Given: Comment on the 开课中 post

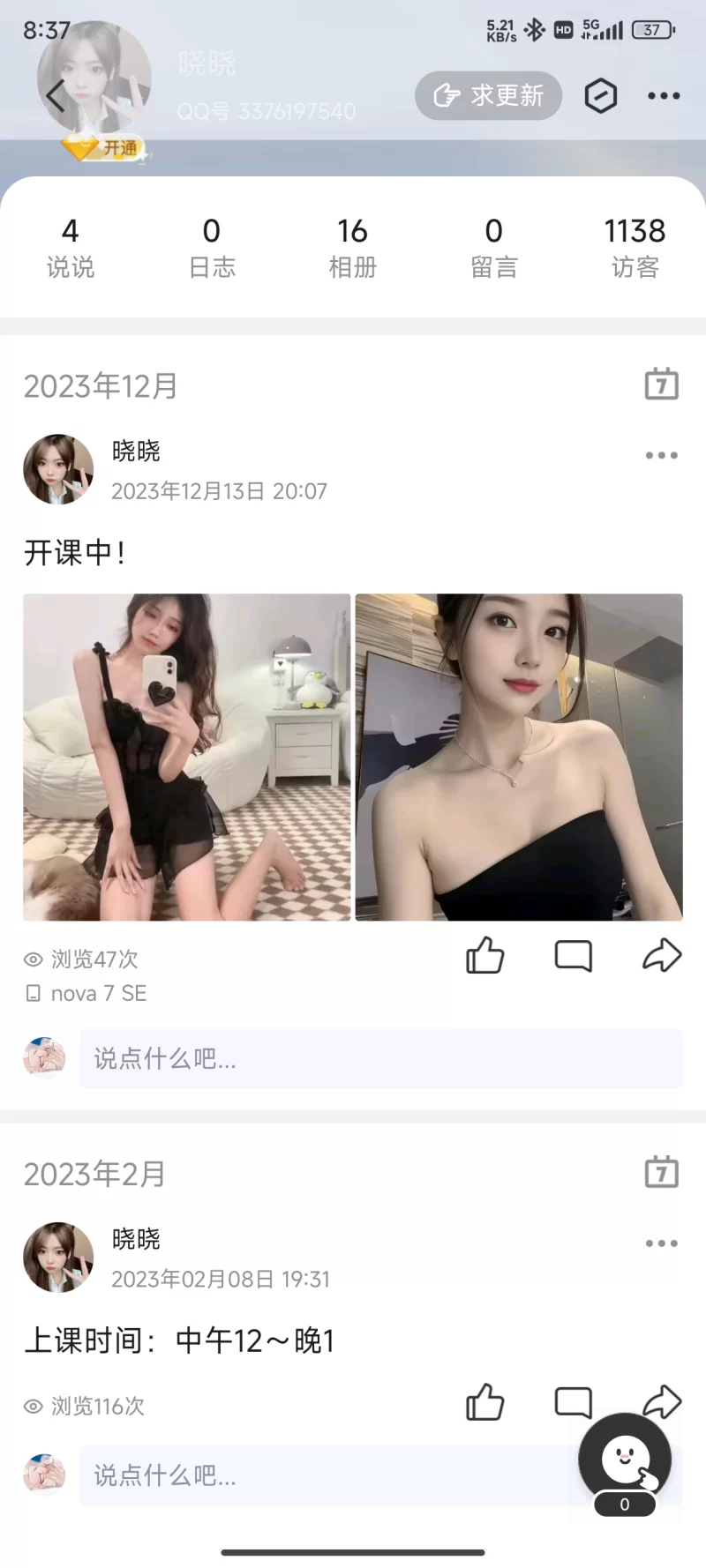Looking at the screenshot, I should [x=573, y=955].
